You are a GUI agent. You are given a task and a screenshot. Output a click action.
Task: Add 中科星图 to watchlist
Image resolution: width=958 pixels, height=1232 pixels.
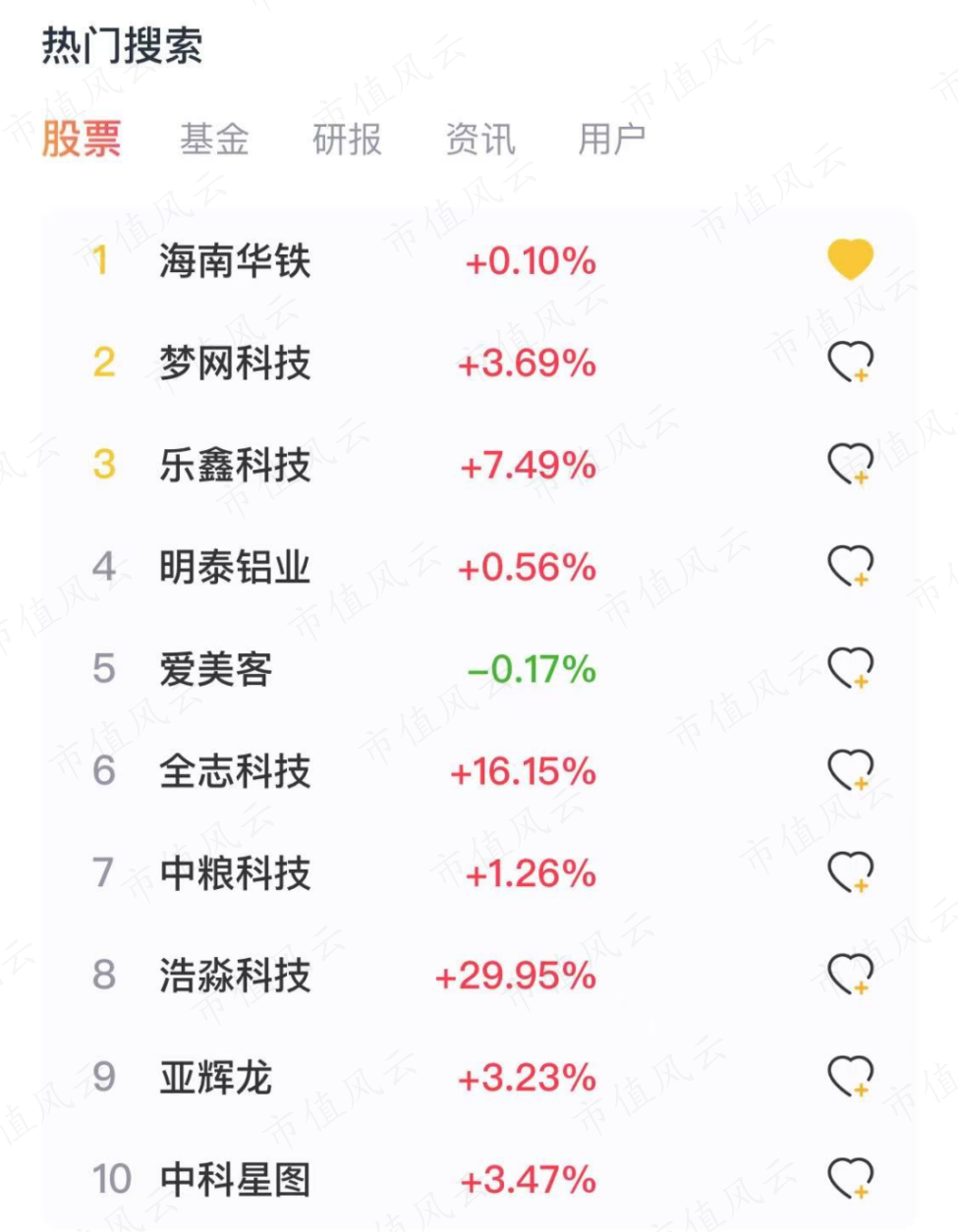coord(850,1179)
